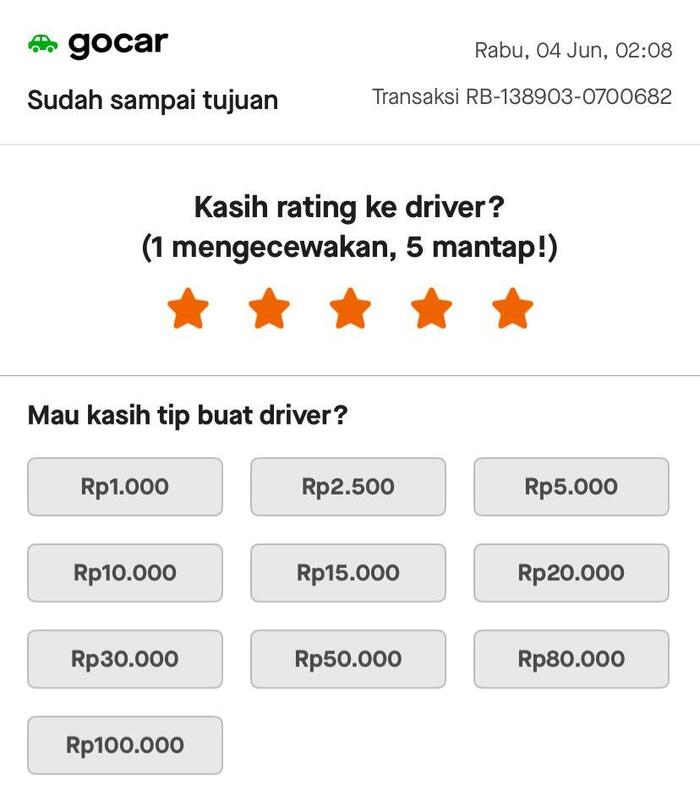Choose the Rp2.500 tip
This screenshot has height=803, width=700.
click(348, 487)
